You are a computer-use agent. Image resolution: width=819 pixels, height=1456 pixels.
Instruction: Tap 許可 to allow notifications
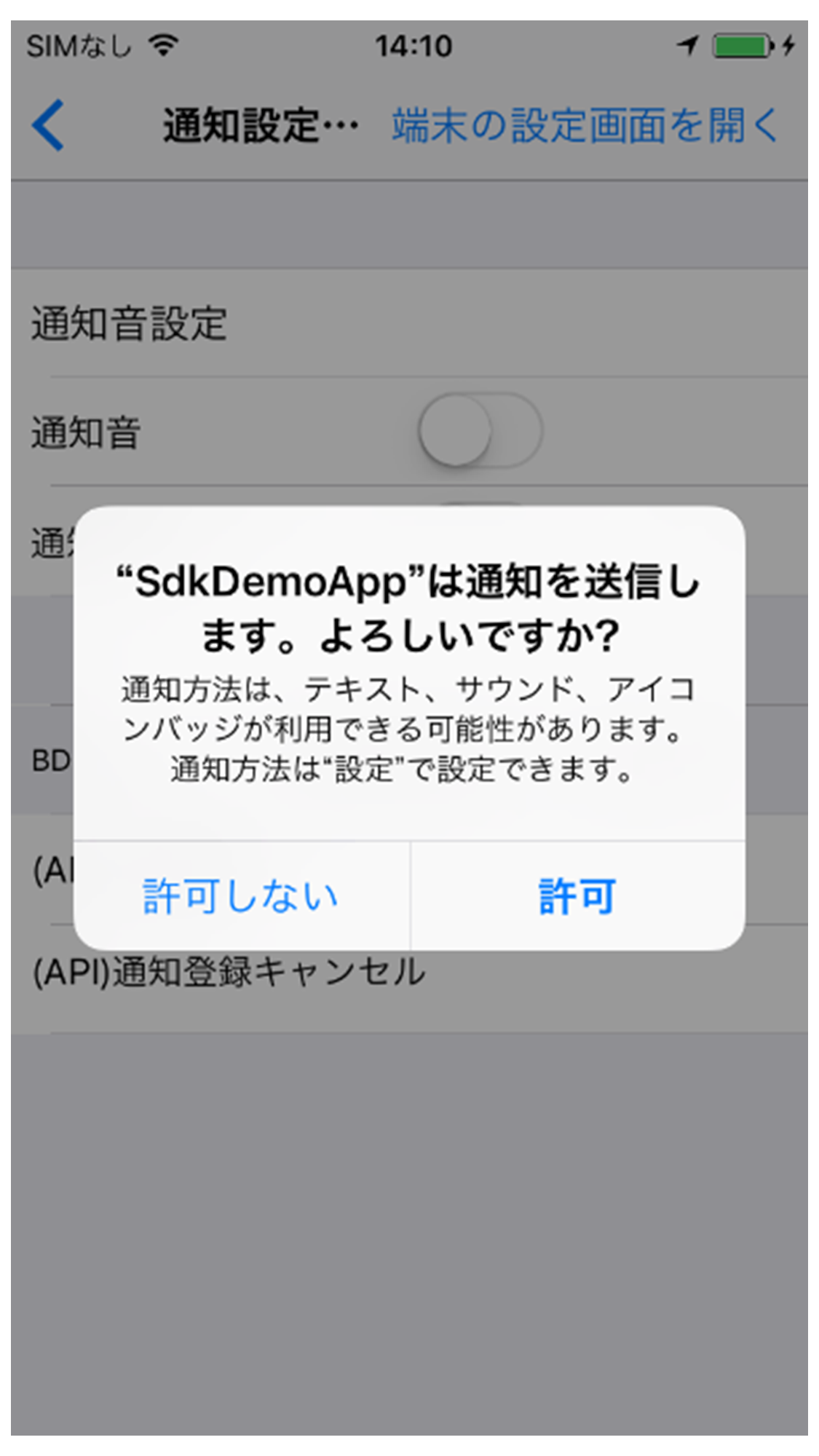tap(577, 895)
